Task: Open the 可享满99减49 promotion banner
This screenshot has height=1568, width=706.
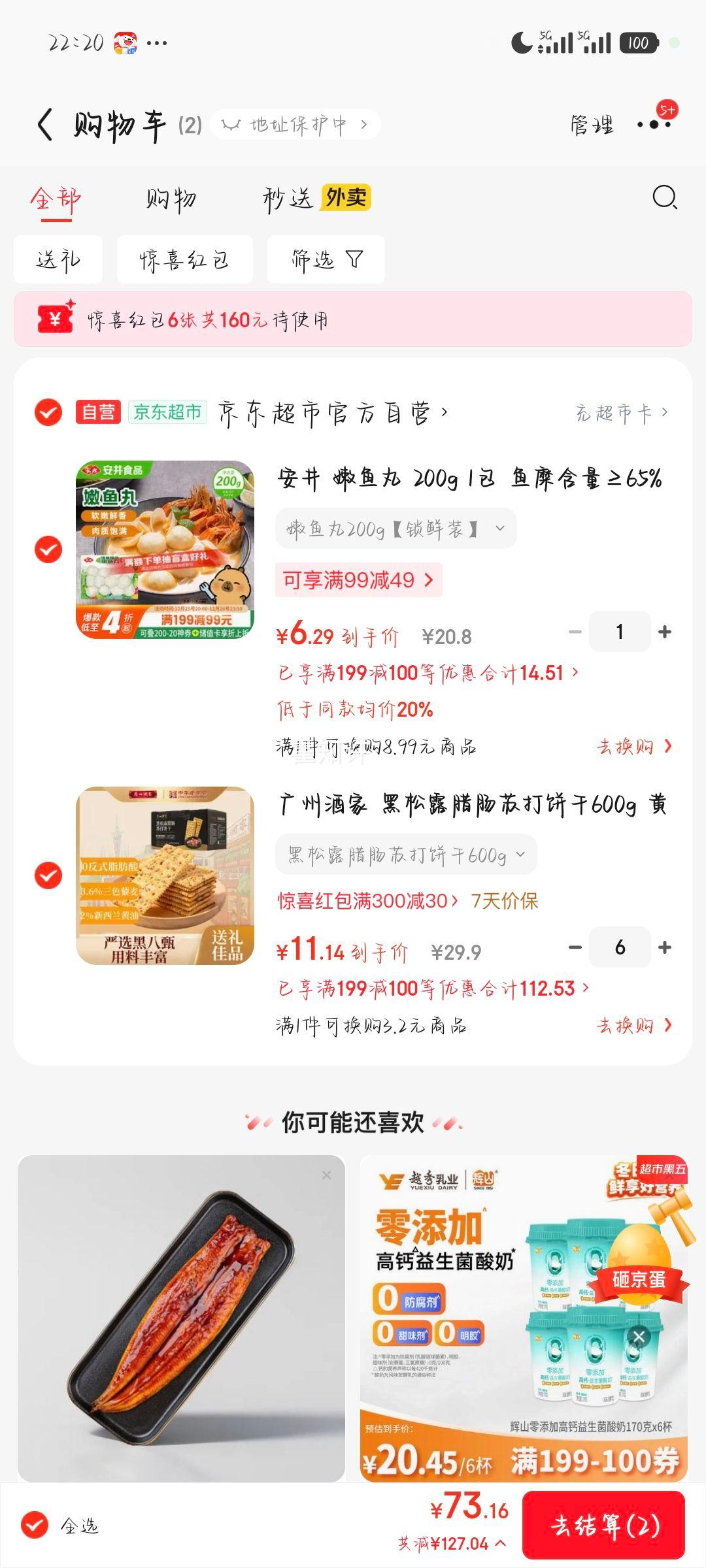Action: tap(359, 579)
